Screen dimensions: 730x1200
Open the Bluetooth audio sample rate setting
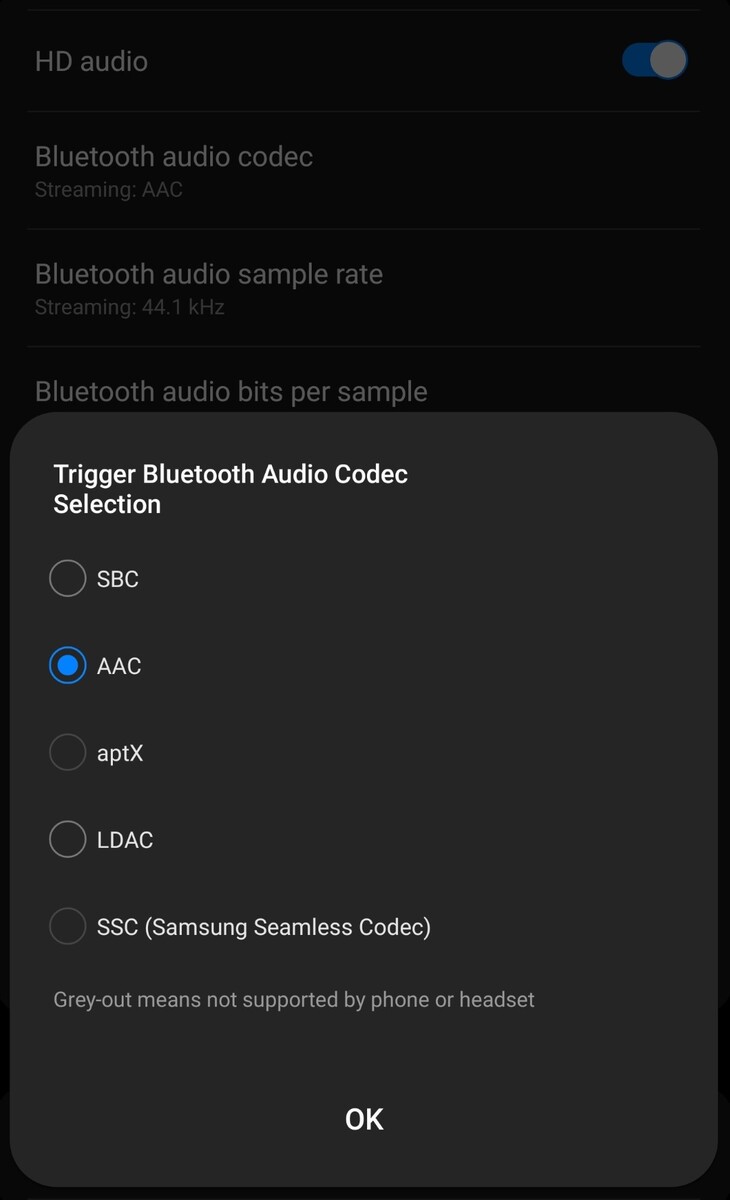coord(209,274)
